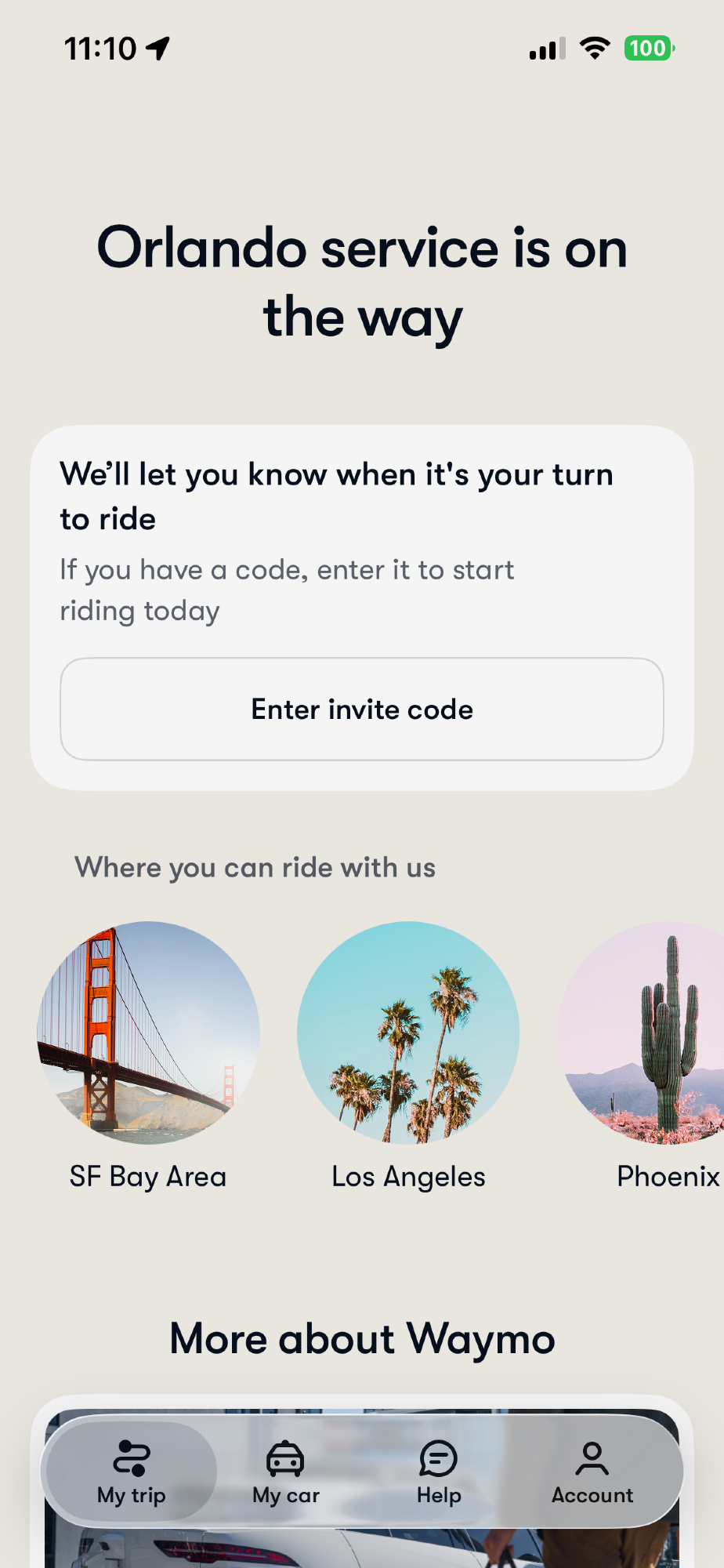Switch to the My car tab

(285, 1472)
